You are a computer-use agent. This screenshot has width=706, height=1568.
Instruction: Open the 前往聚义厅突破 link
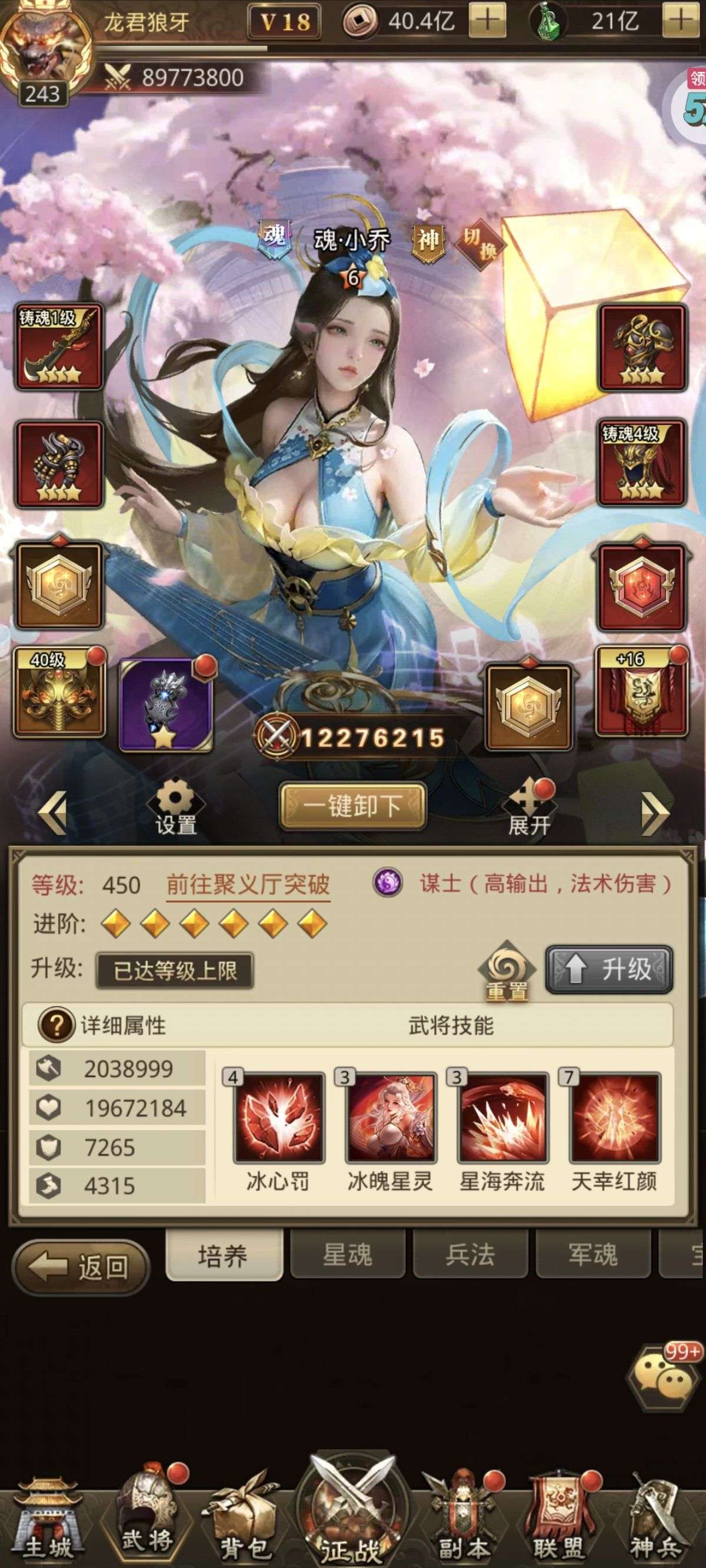coord(248,885)
